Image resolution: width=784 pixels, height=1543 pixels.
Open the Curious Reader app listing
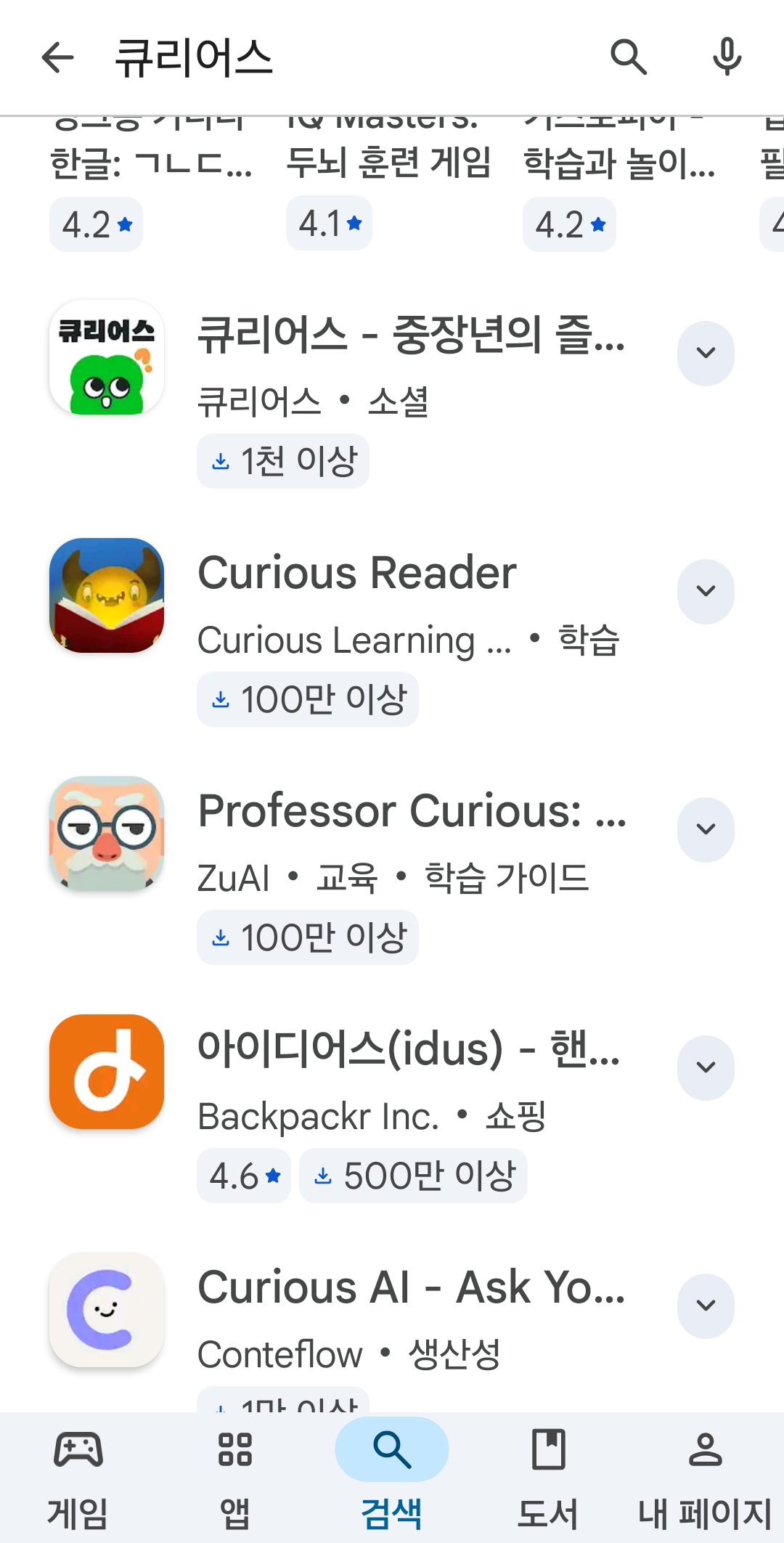click(x=392, y=632)
